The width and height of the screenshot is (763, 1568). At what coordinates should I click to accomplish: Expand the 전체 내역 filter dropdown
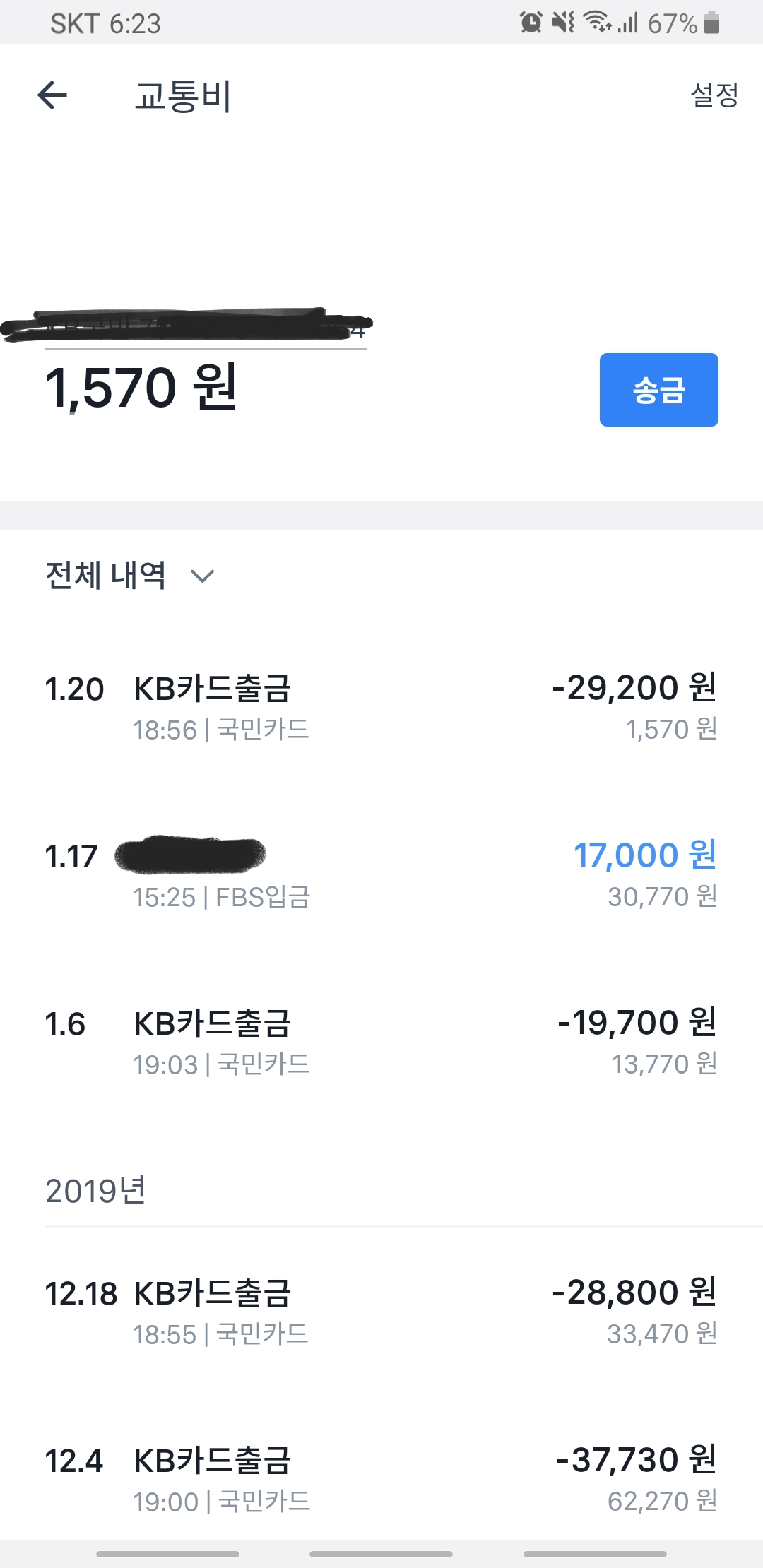point(130,575)
